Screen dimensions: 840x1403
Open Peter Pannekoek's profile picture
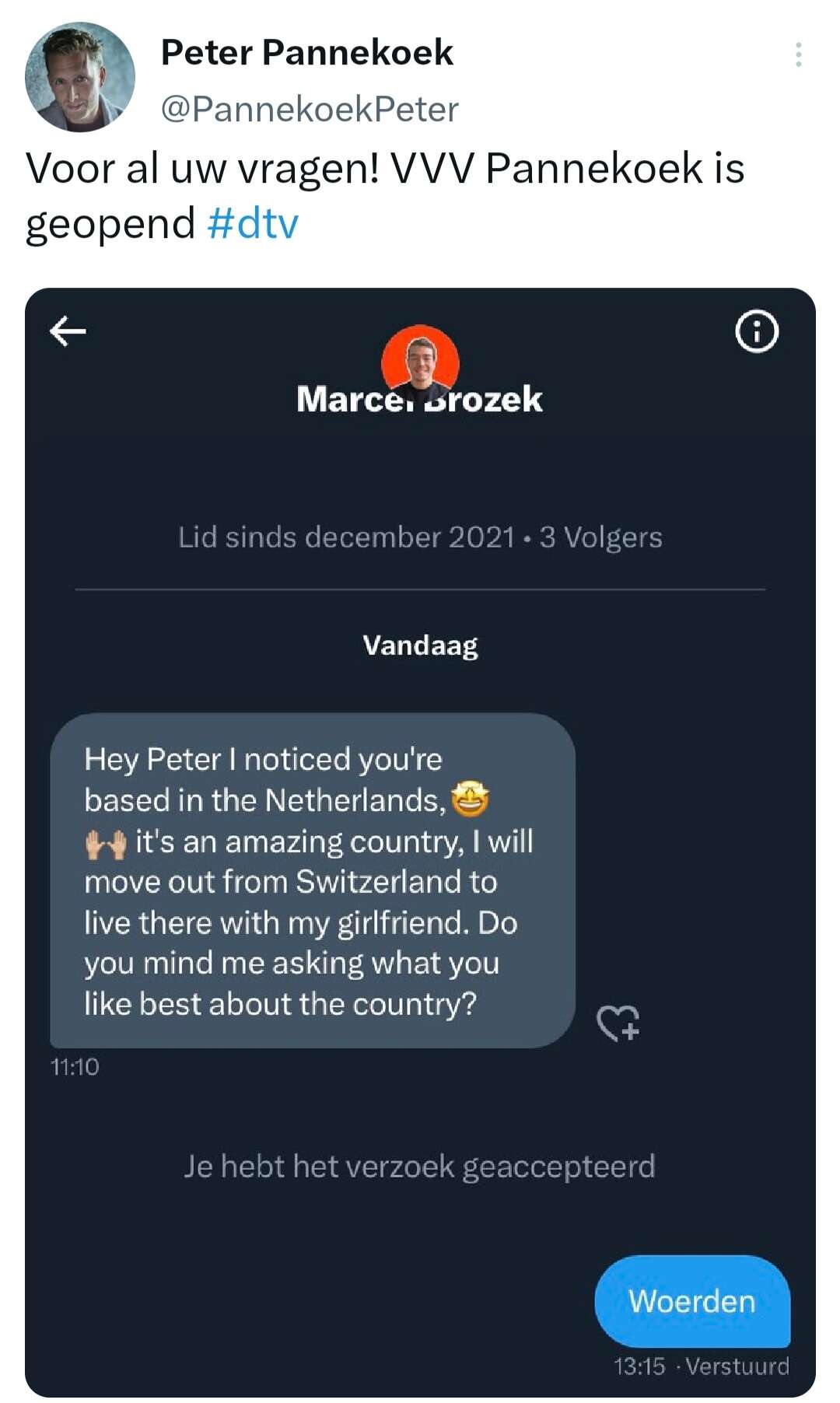(x=80, y=77)
